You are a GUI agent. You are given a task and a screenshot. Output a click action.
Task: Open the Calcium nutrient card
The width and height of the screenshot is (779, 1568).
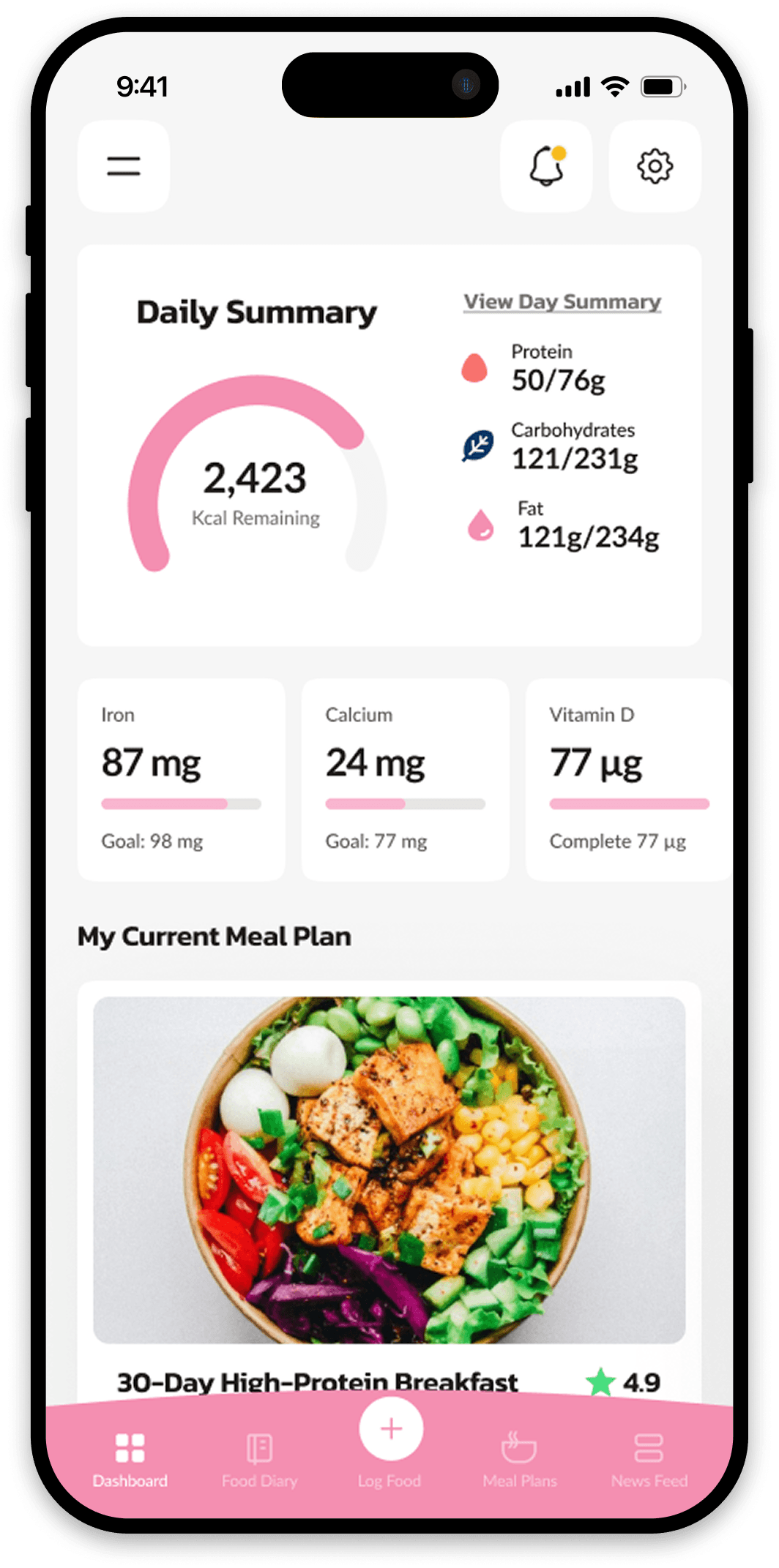405,779
